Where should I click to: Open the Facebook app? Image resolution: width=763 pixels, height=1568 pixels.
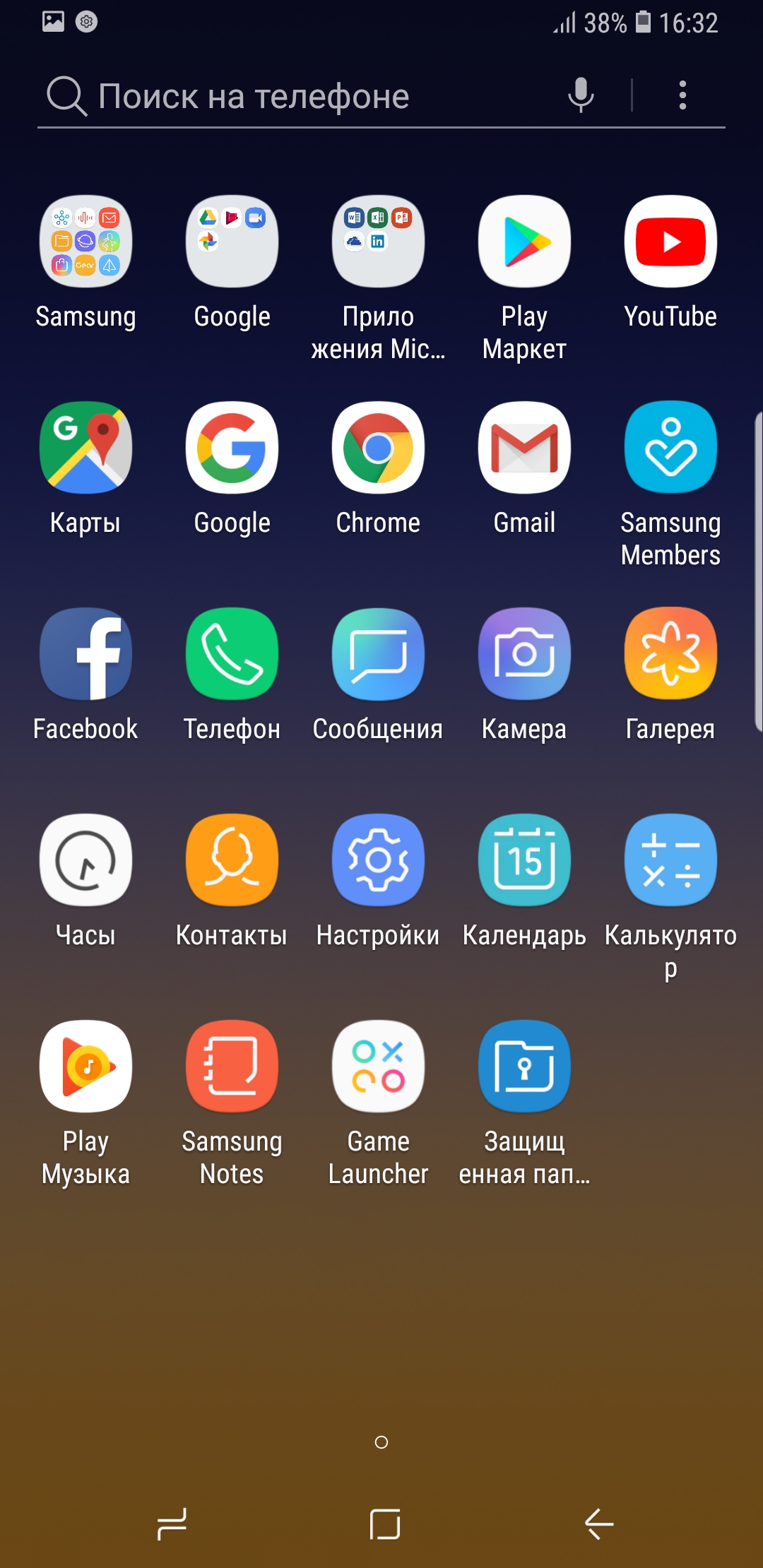click(x=85, y=654)
